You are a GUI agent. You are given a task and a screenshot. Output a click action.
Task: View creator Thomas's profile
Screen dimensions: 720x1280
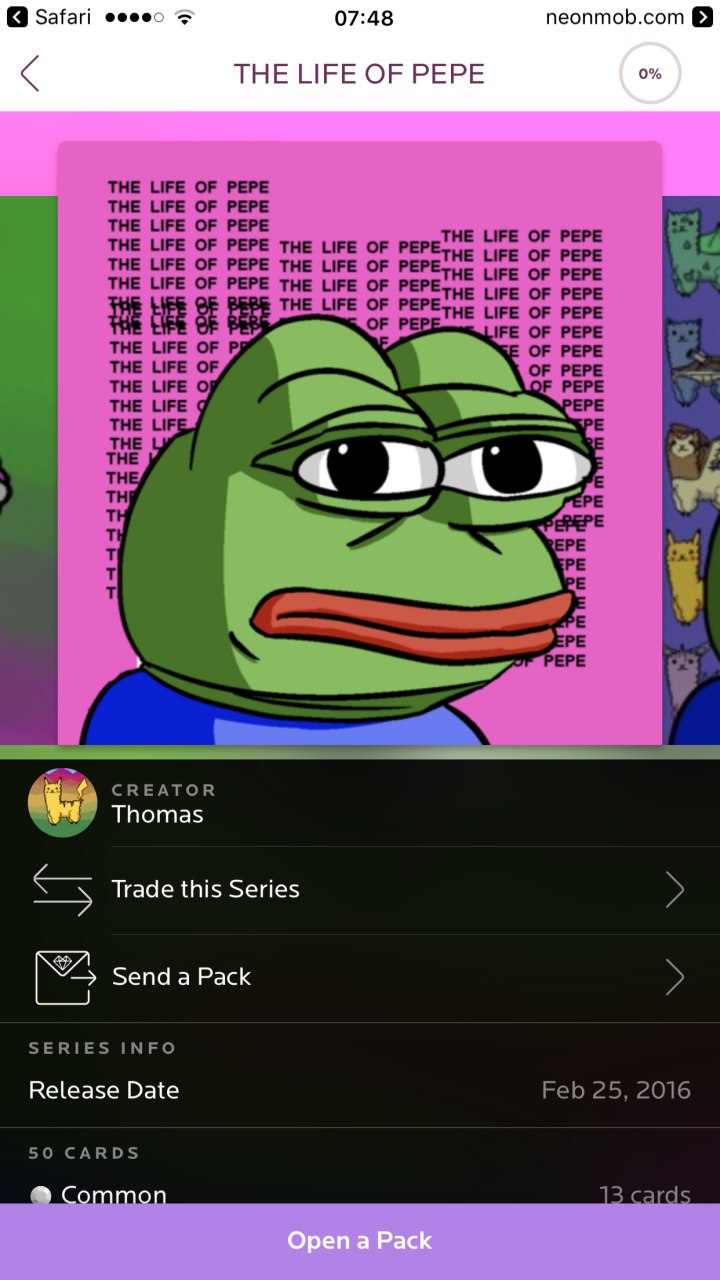[360, 803]
